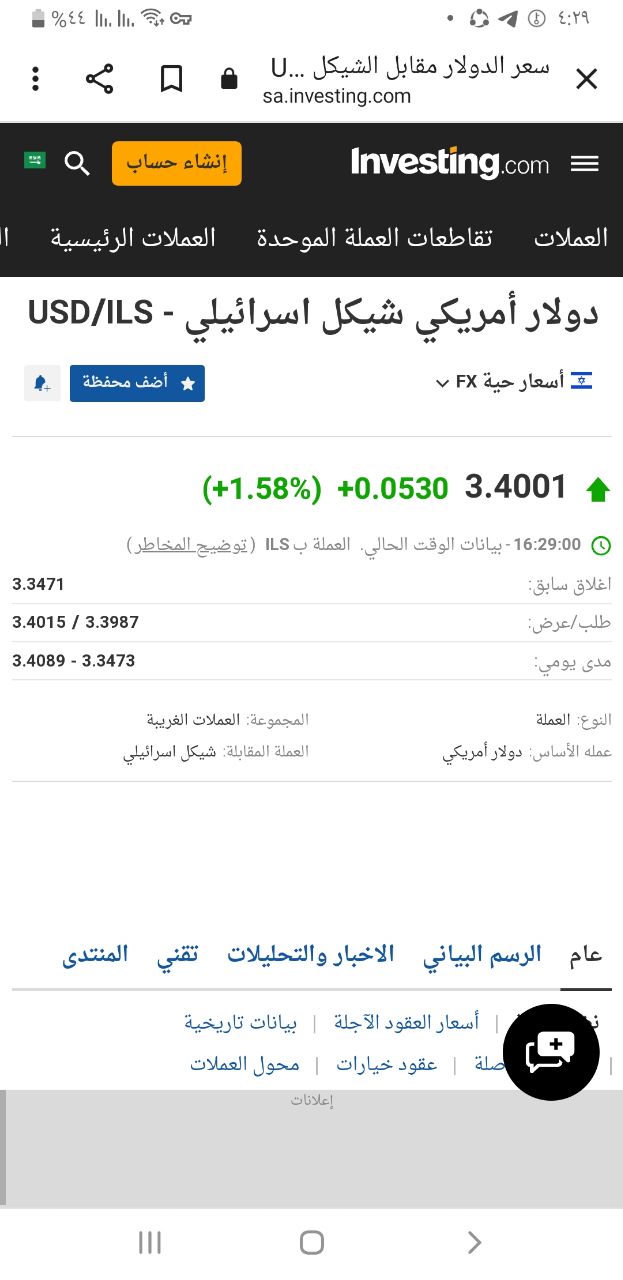
Task: Open the Investing.com hamburger menu
Action: (x=585, y=164)
